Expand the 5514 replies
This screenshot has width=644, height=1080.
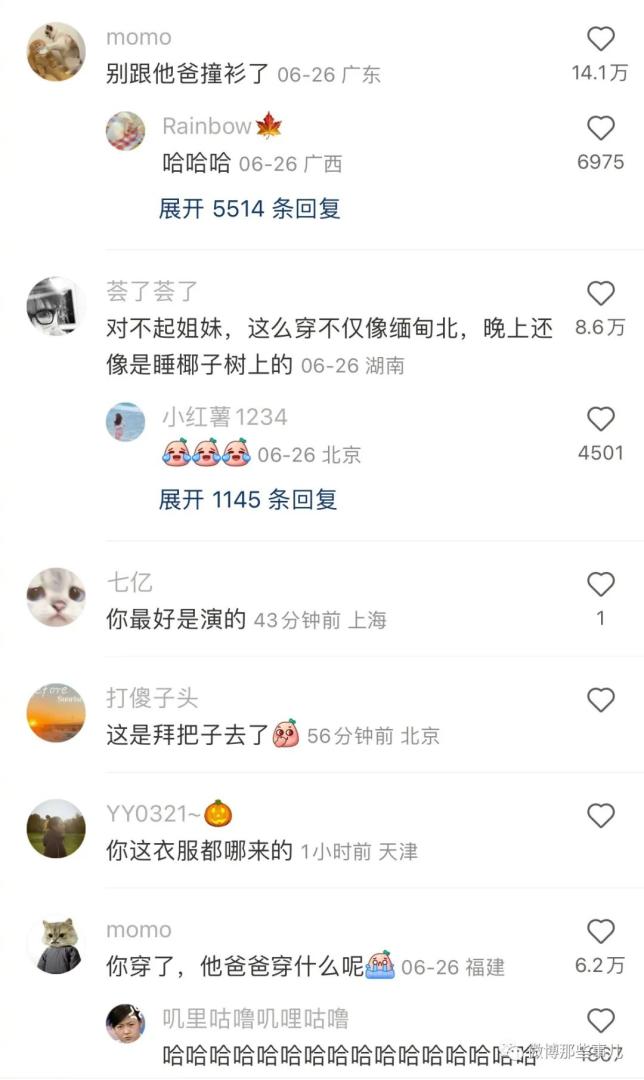tap(249, 209)
